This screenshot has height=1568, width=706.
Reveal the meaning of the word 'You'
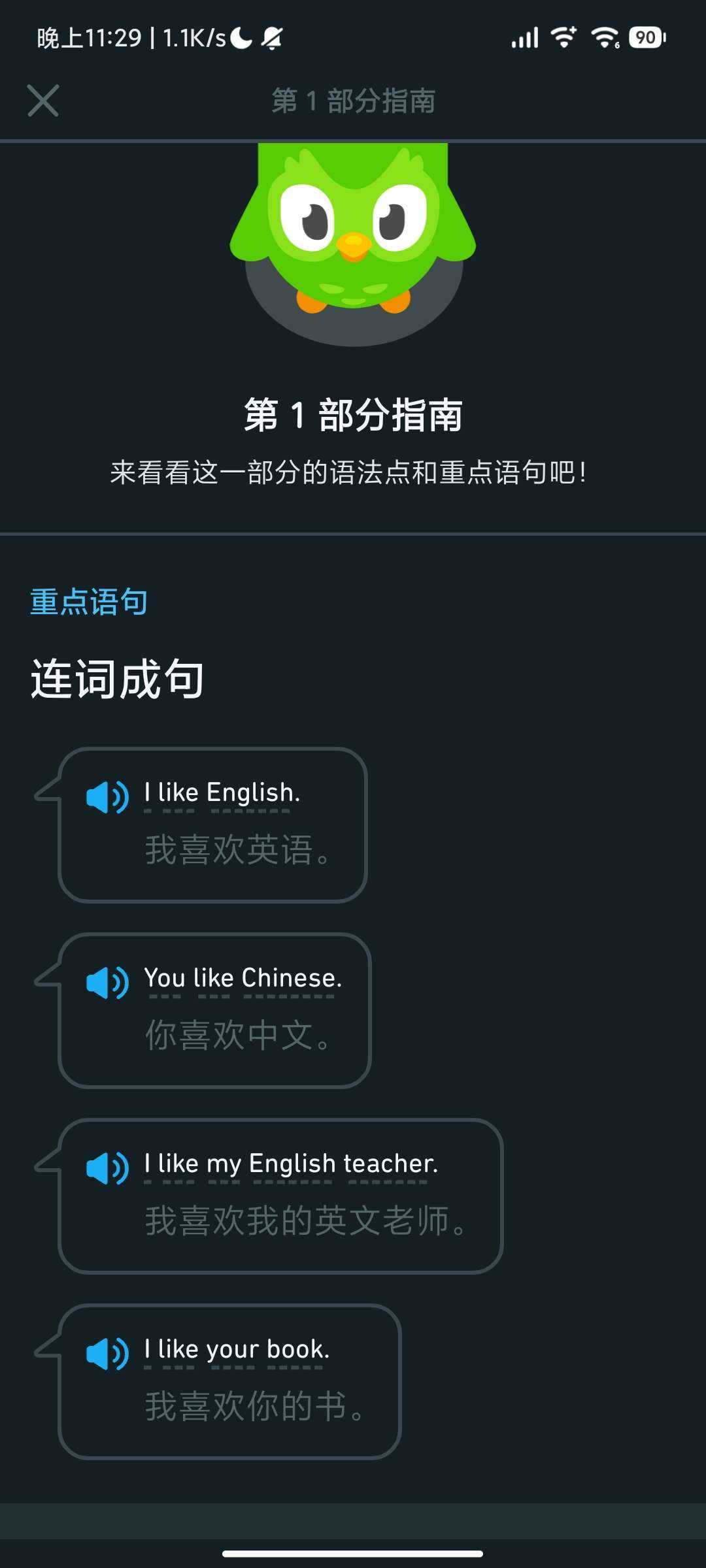(x=165, y=979)
